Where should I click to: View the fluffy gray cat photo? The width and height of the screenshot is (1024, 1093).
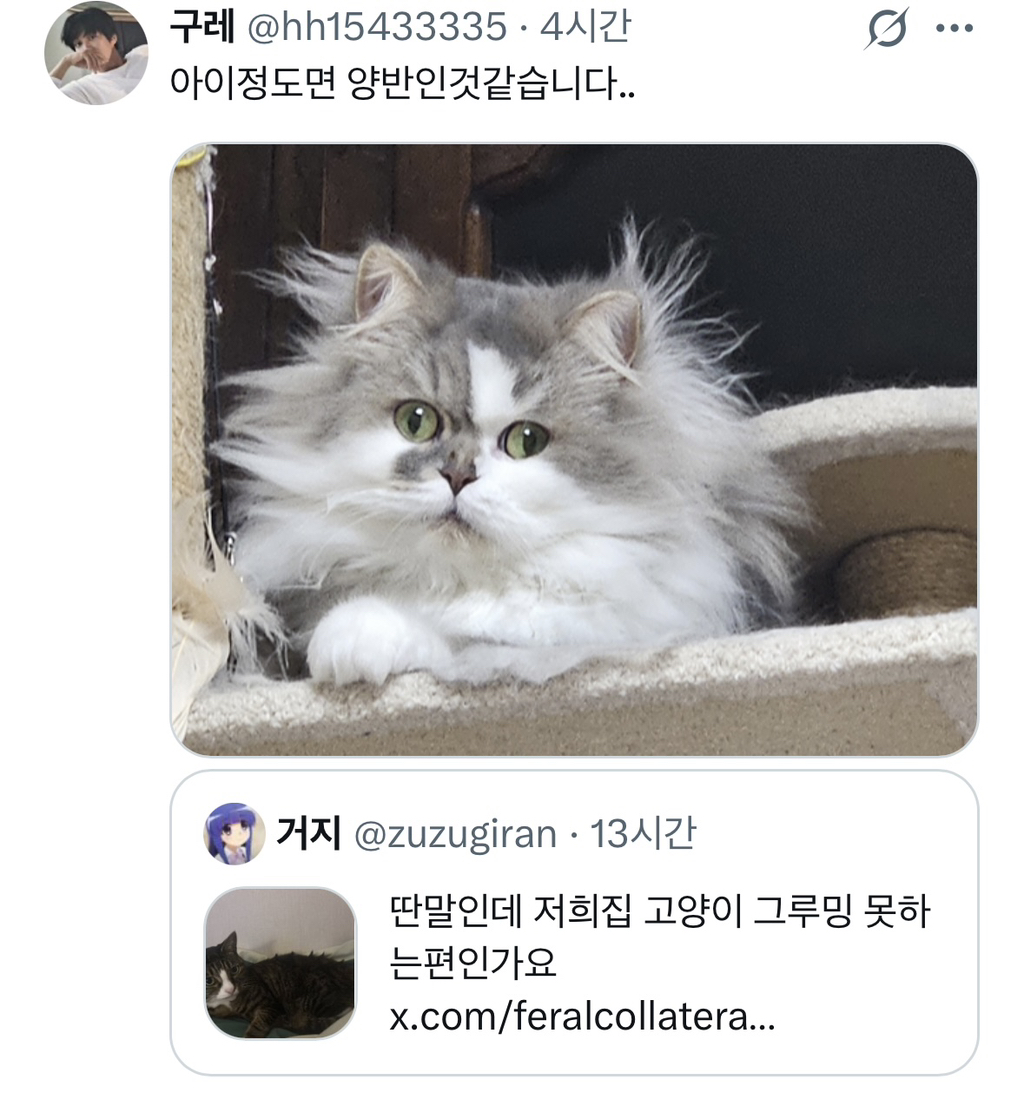click(x=574, y=450)
